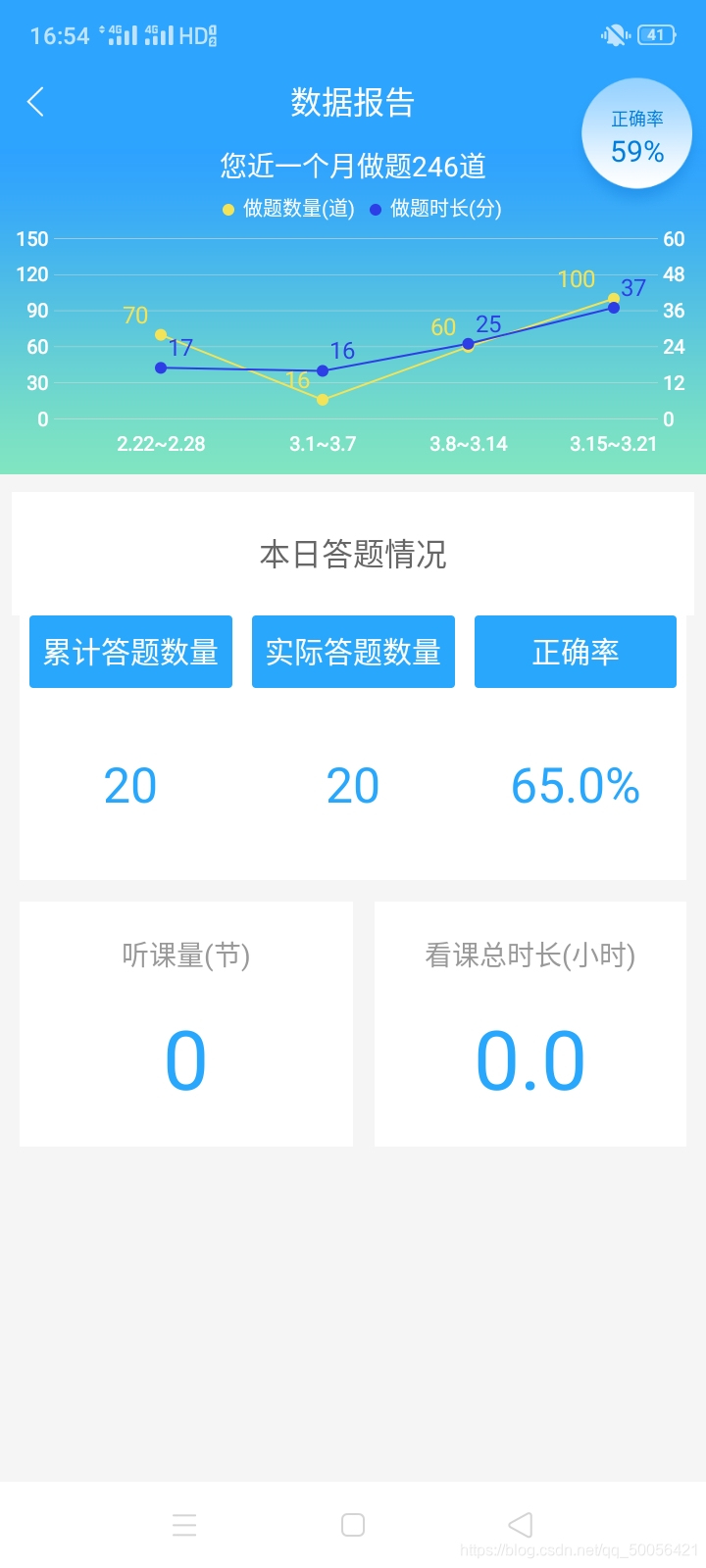Tap the back arrow on 数据报告 header
This screenshot has height=1568, width=706.
[x=35, y=101]
